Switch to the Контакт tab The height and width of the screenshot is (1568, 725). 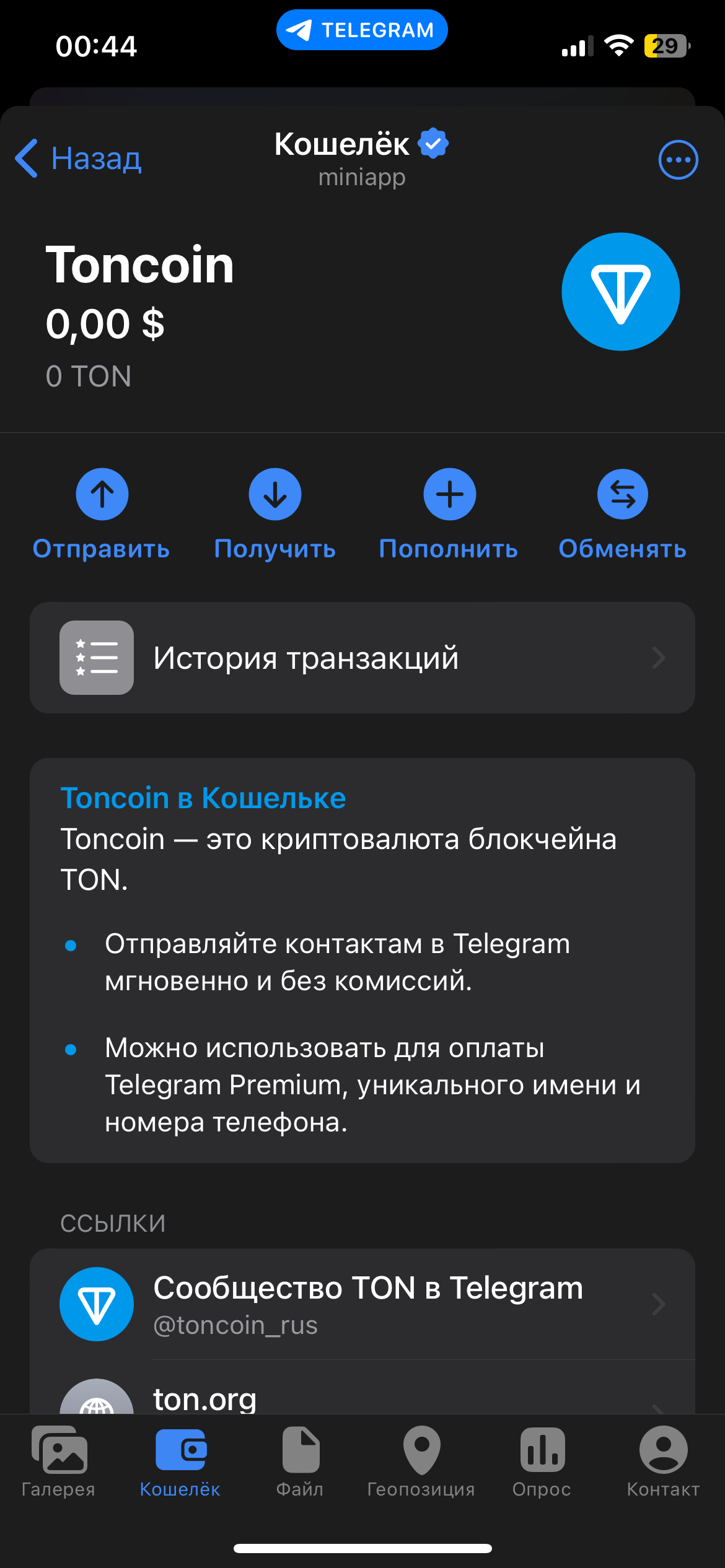(x=663, y=1462)
